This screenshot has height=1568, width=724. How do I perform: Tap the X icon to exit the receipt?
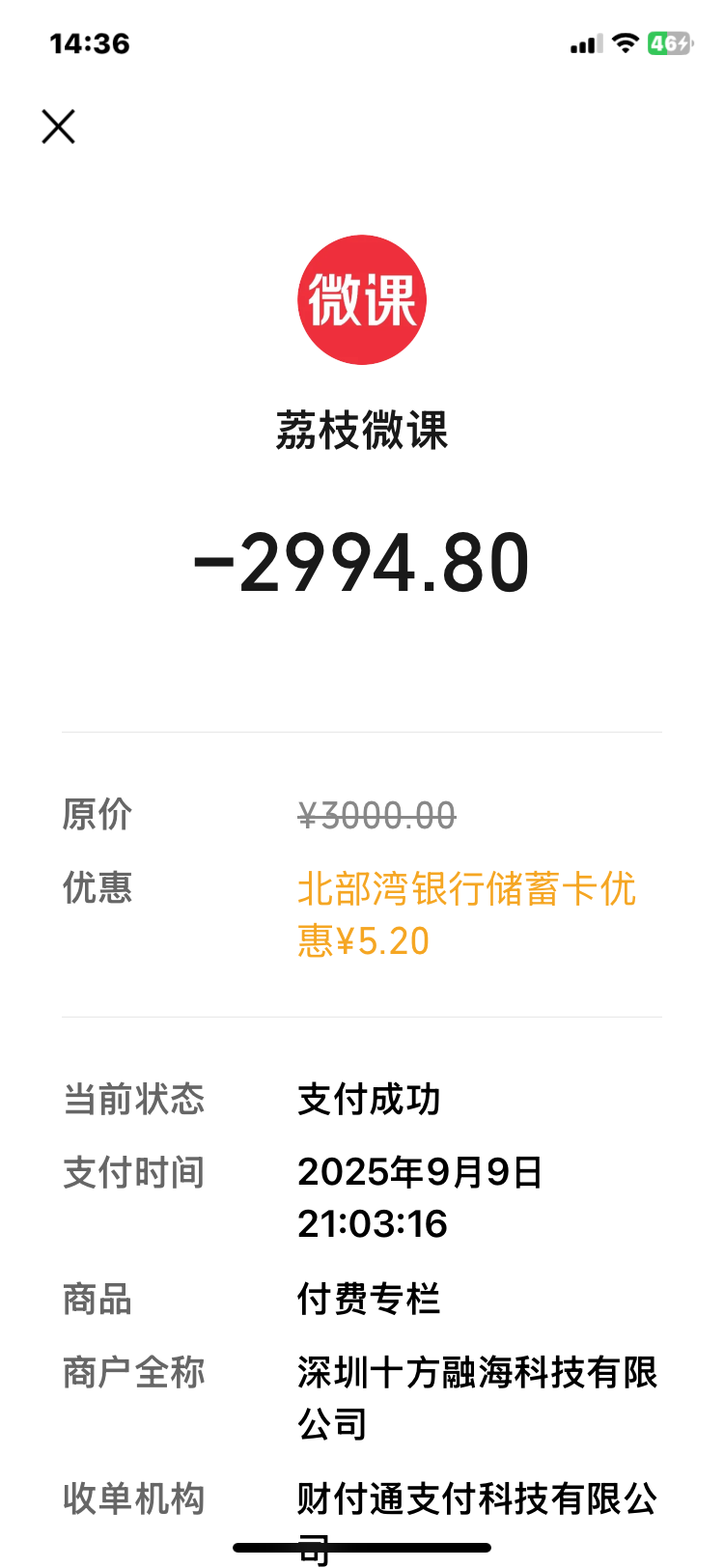(x=58, y=126)
